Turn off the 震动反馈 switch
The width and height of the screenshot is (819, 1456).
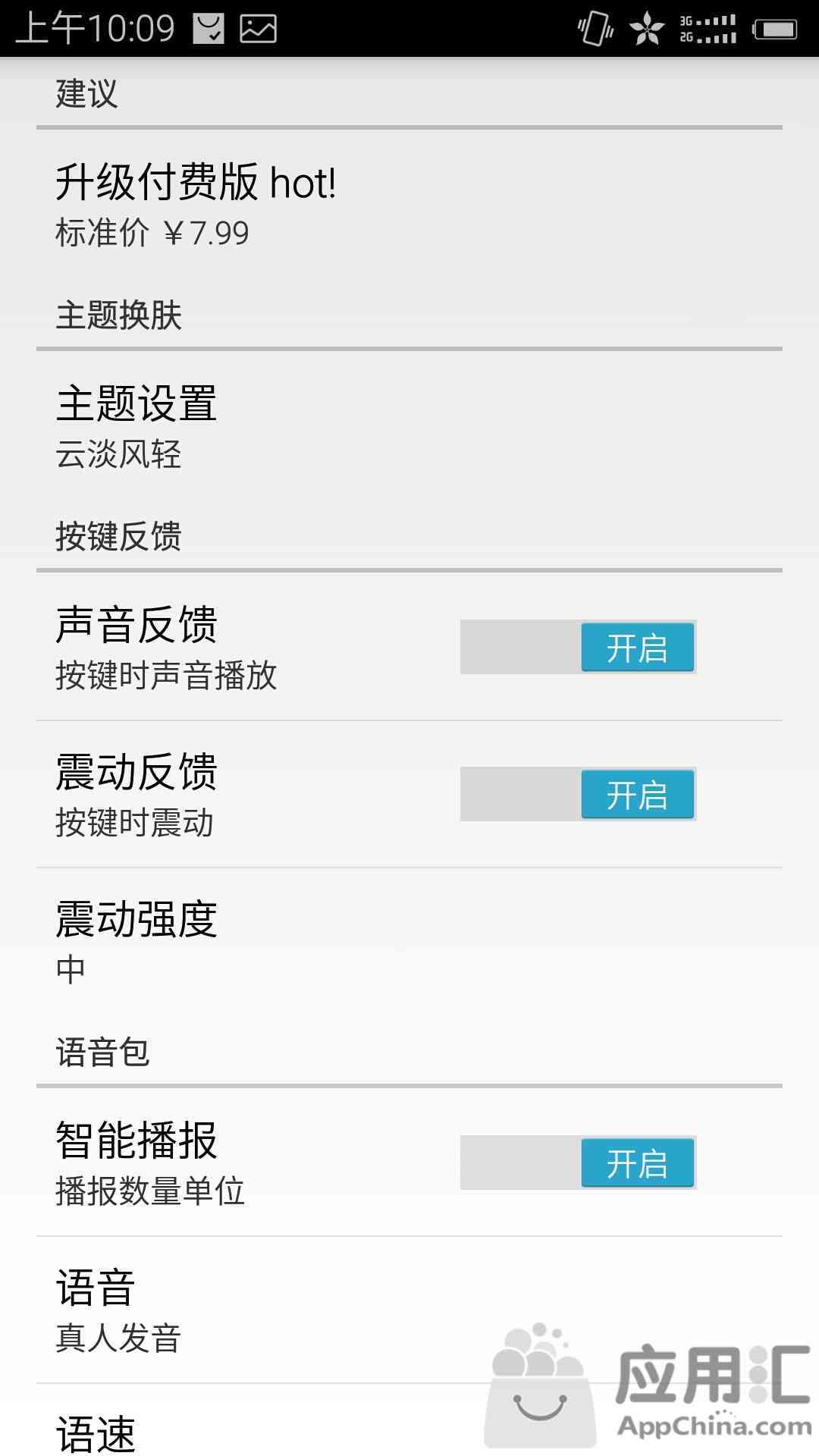[578, 794]
